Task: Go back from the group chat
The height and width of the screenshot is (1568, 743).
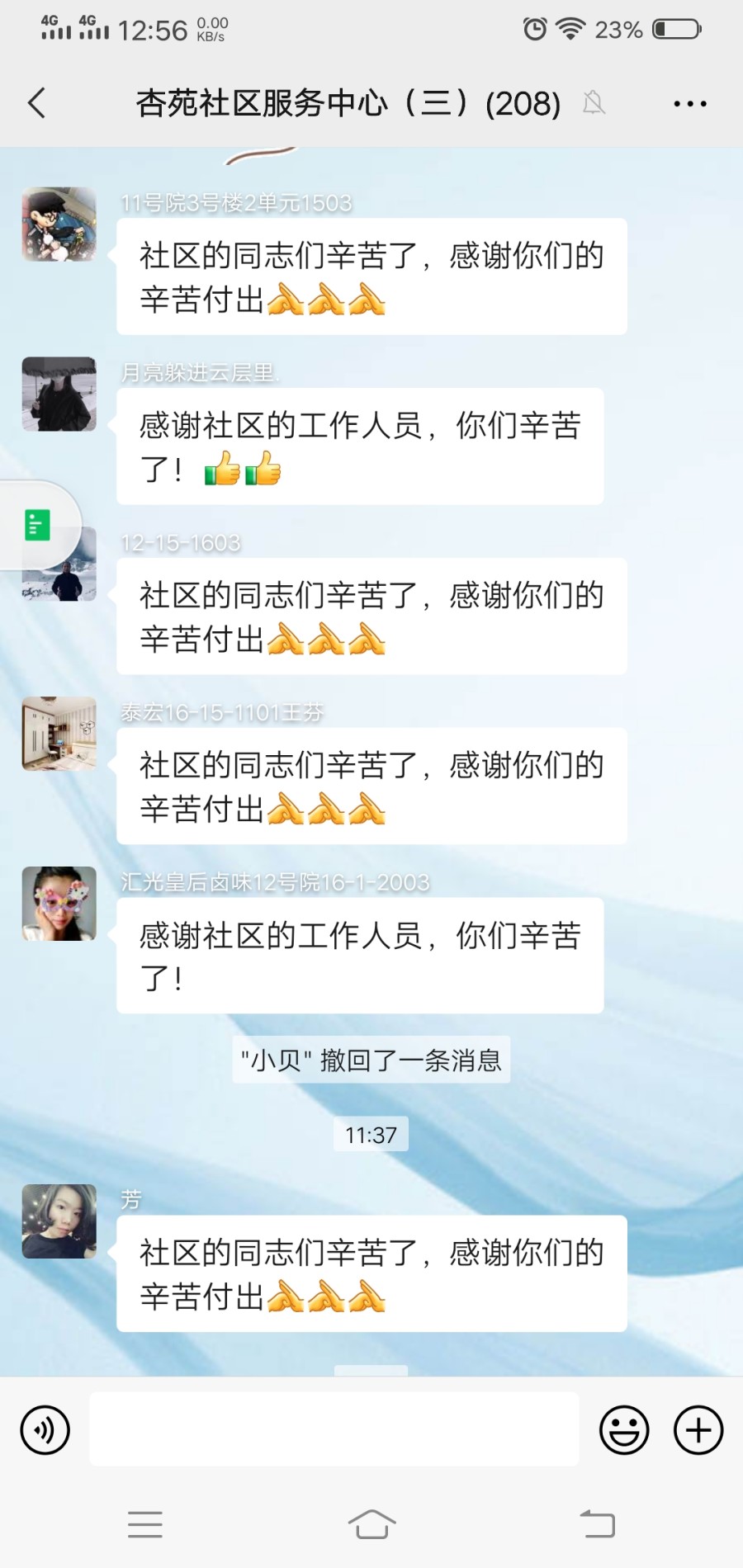Action: (36, 104)
